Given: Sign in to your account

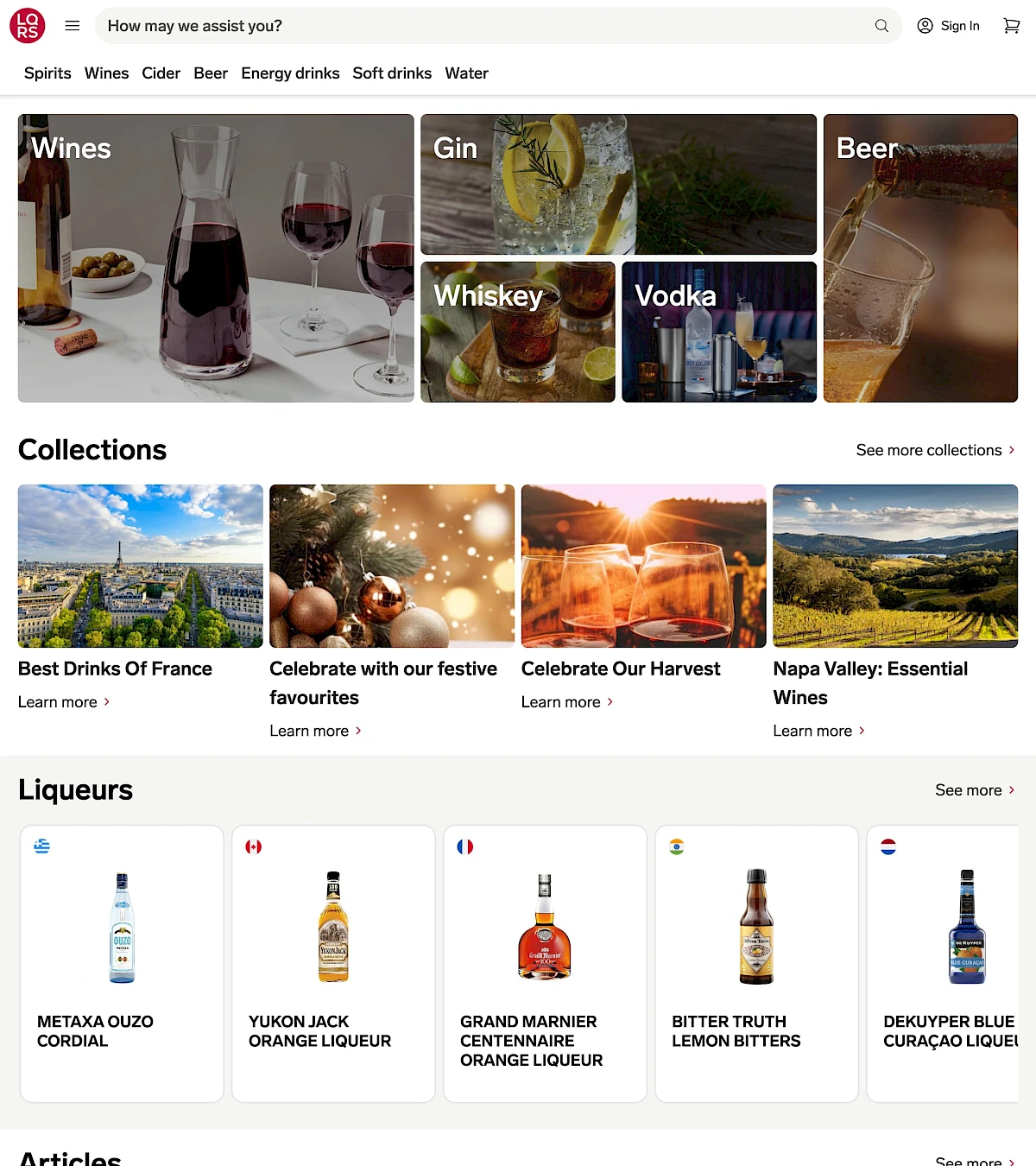Looking at the screenshot, I should (x=948, y=26).
